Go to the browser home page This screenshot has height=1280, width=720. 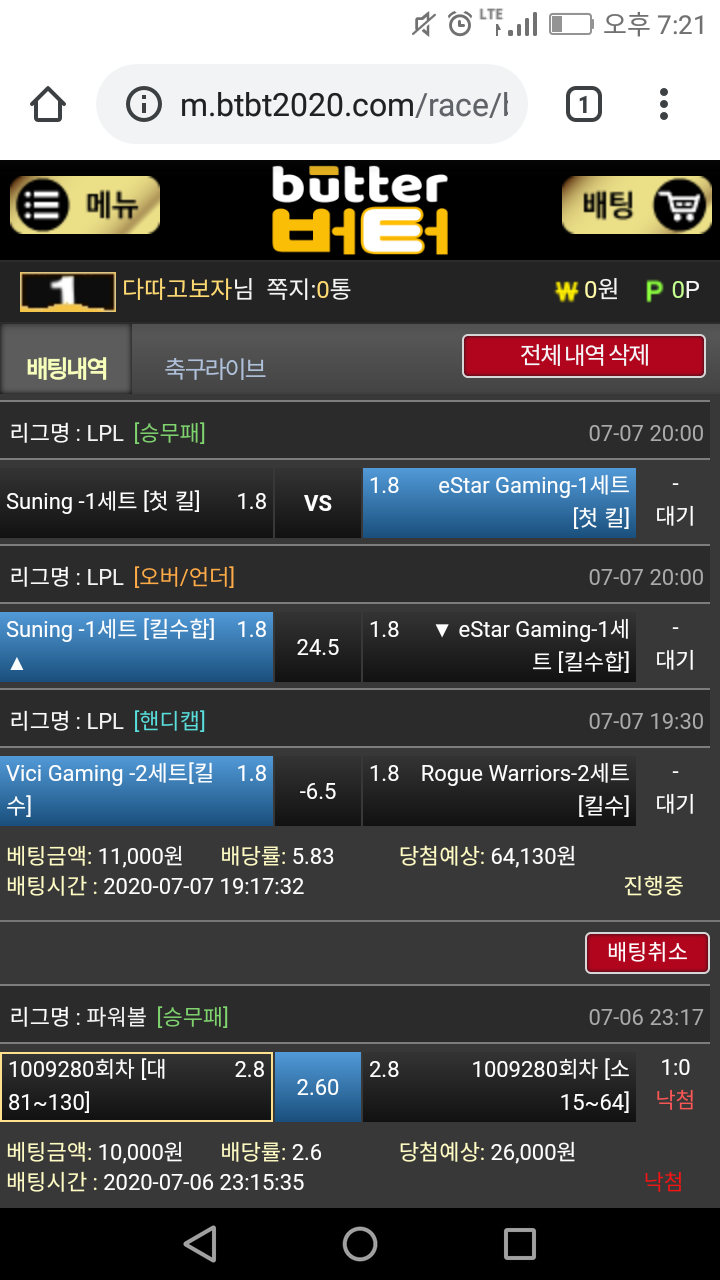click(x=48, y=105)
